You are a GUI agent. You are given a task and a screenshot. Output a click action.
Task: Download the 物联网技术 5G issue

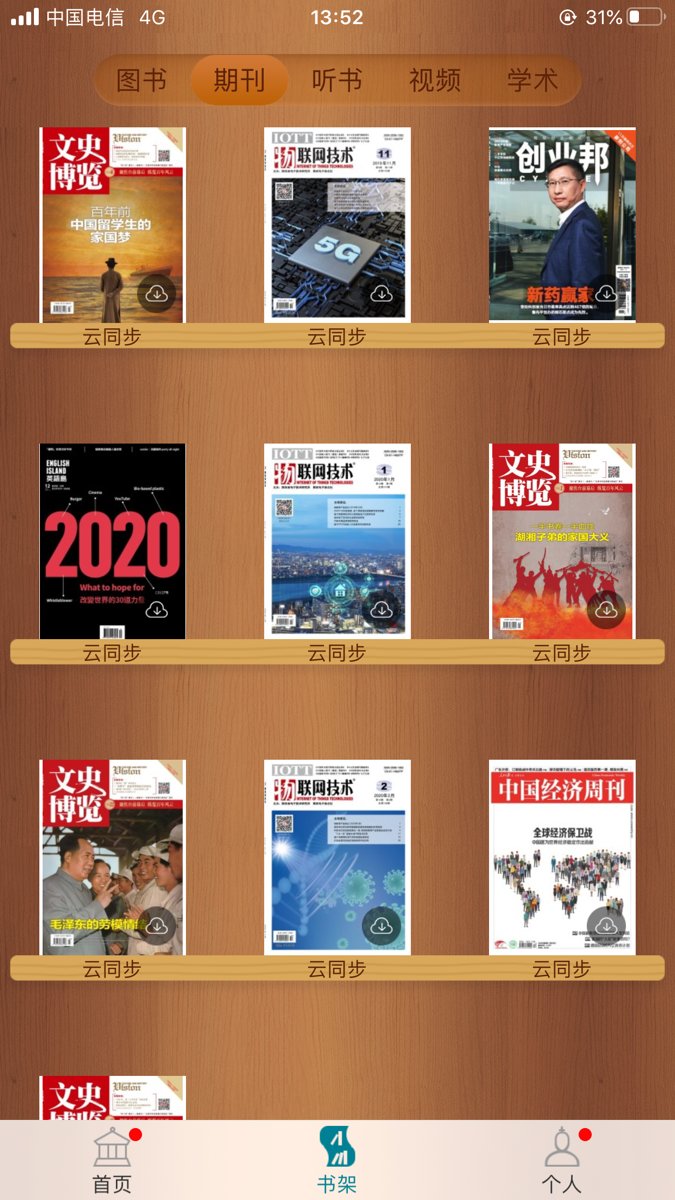[x=381, y=293]
